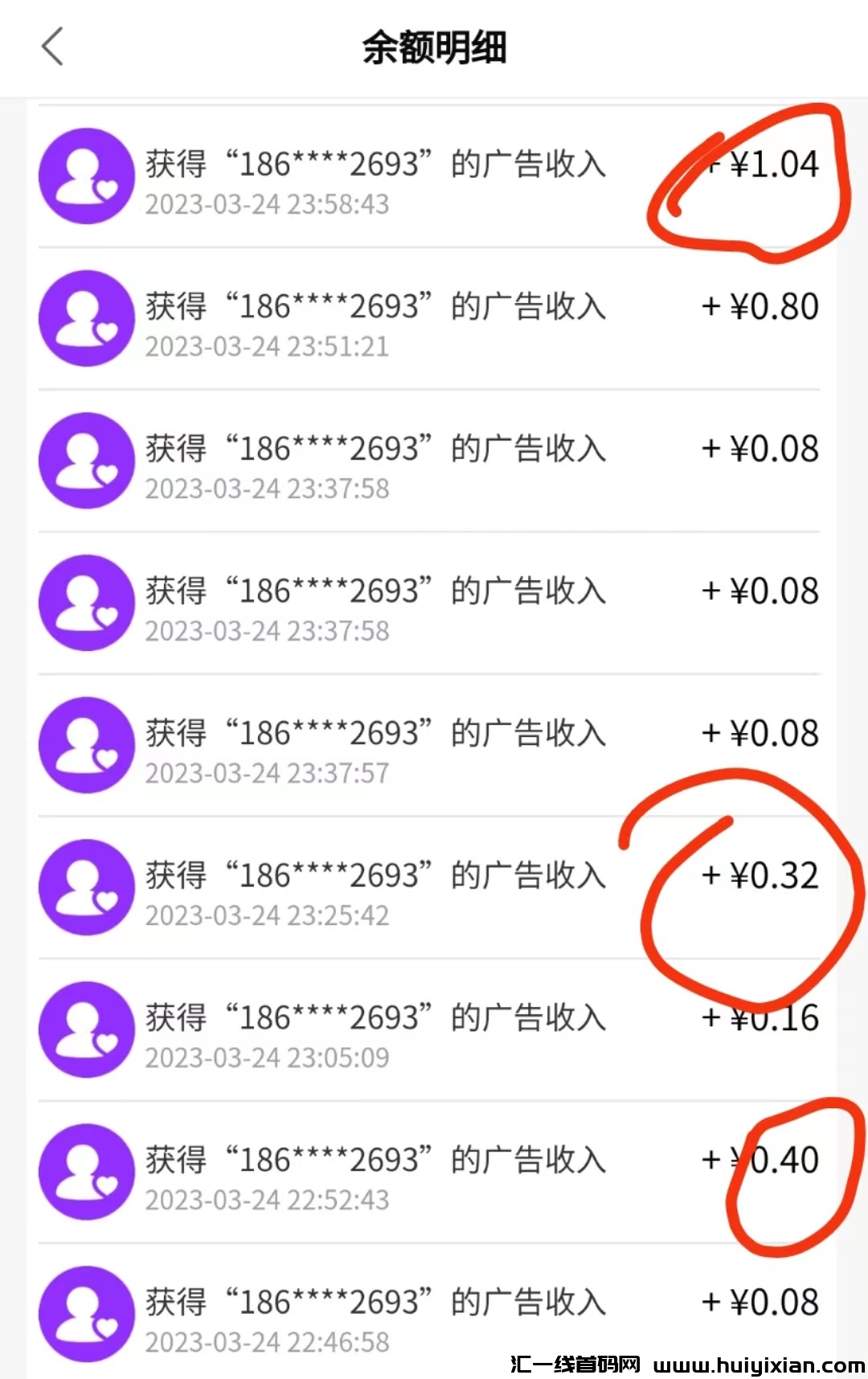This screenshot has height=1379, width=868.
Task: Click the avatar icon on the ¥0.16 entry
Action: [86, 1030]
